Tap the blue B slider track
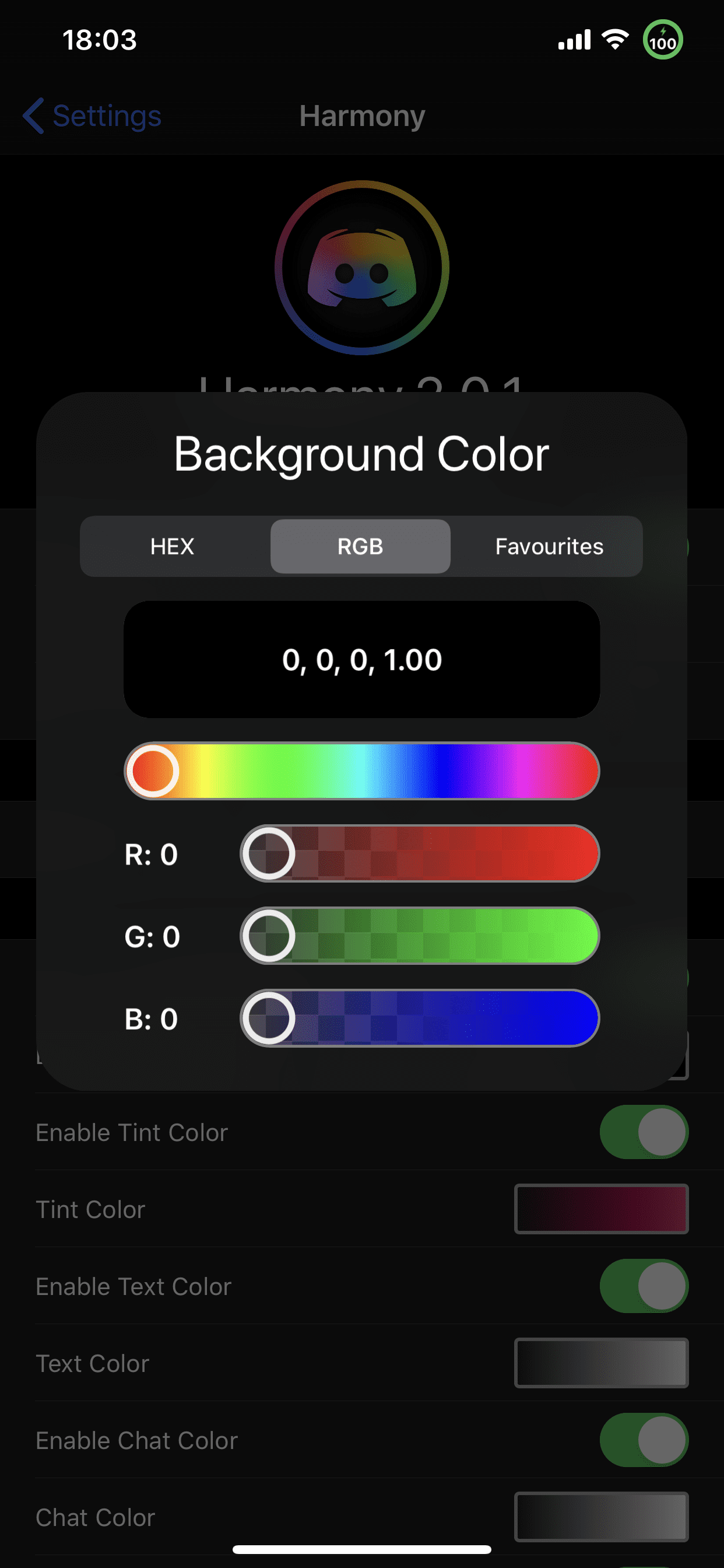Viewport: 724px width, 1568px height. coord(420,1019)
